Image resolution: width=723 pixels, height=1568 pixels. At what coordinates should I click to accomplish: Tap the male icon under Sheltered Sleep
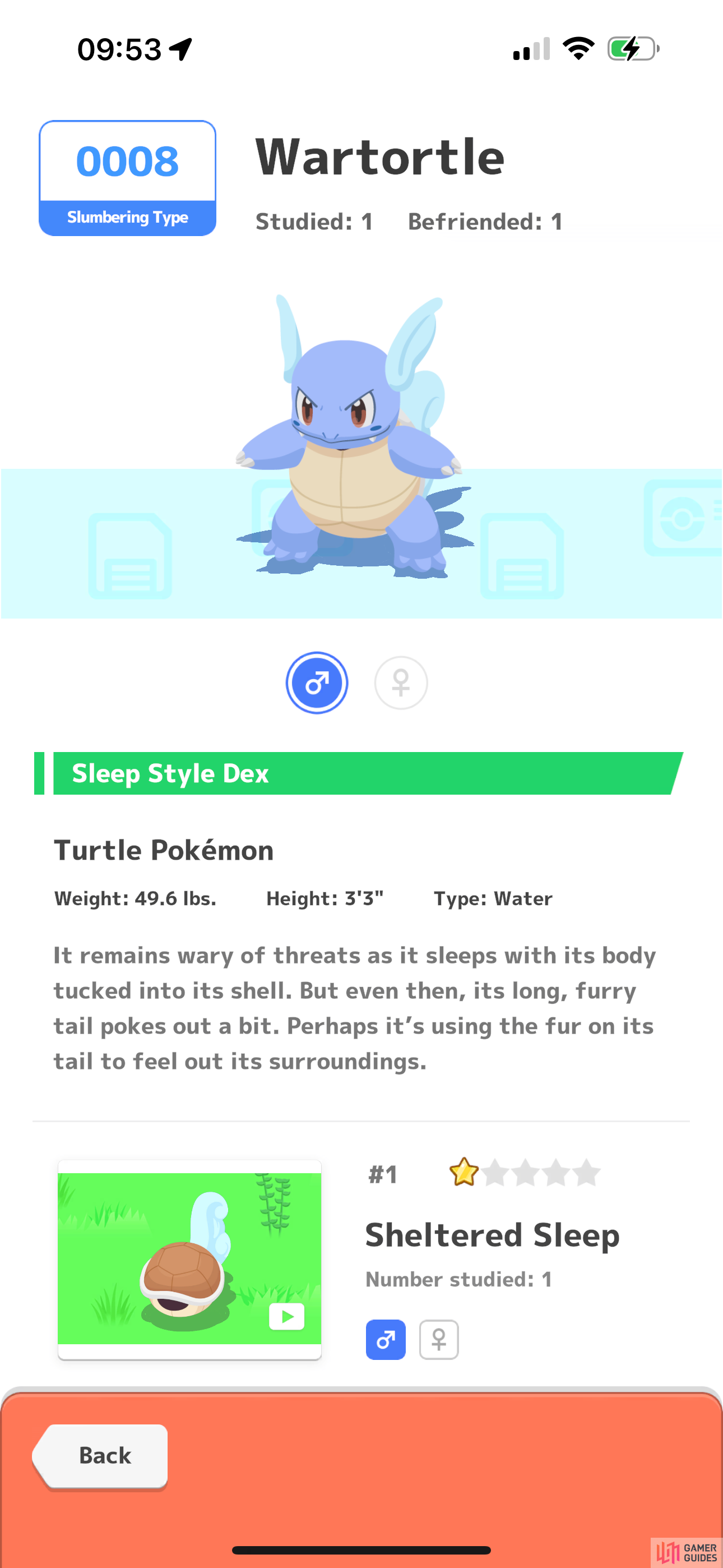[385, 1339]
